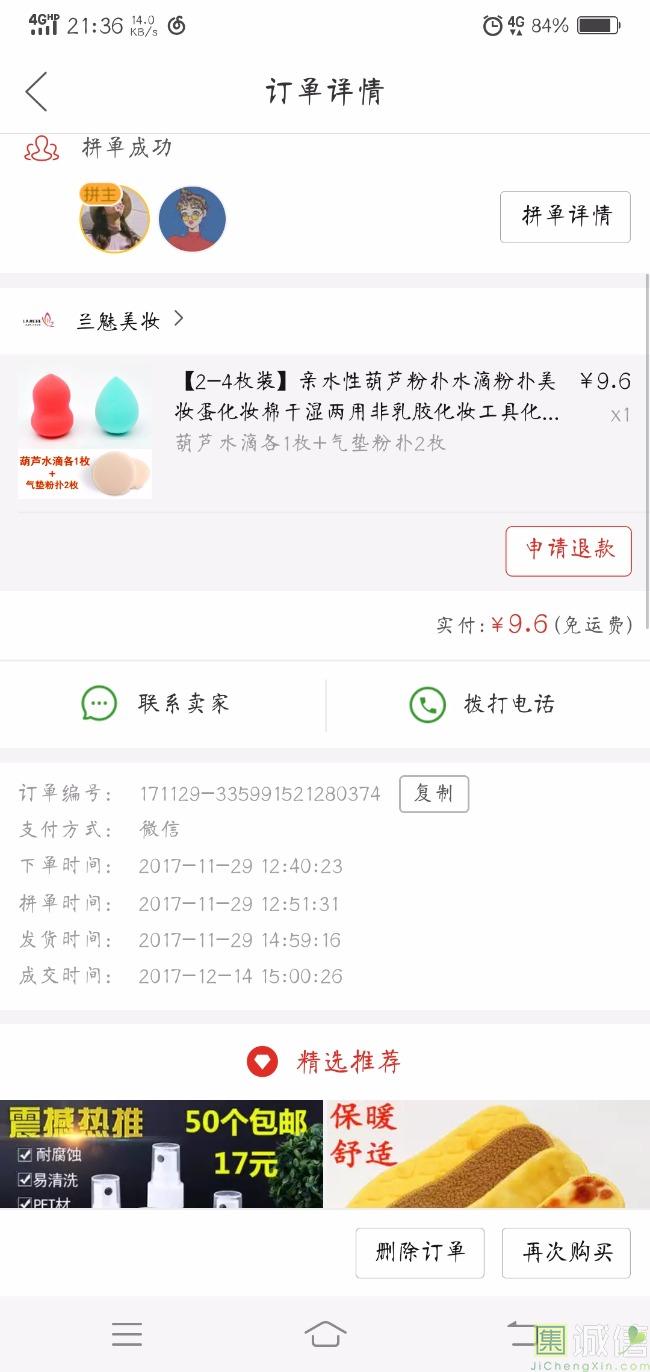This screenshot has width=650, height=1372.
Task: Open the system menu button
Action: click(x=127, y=1334)
